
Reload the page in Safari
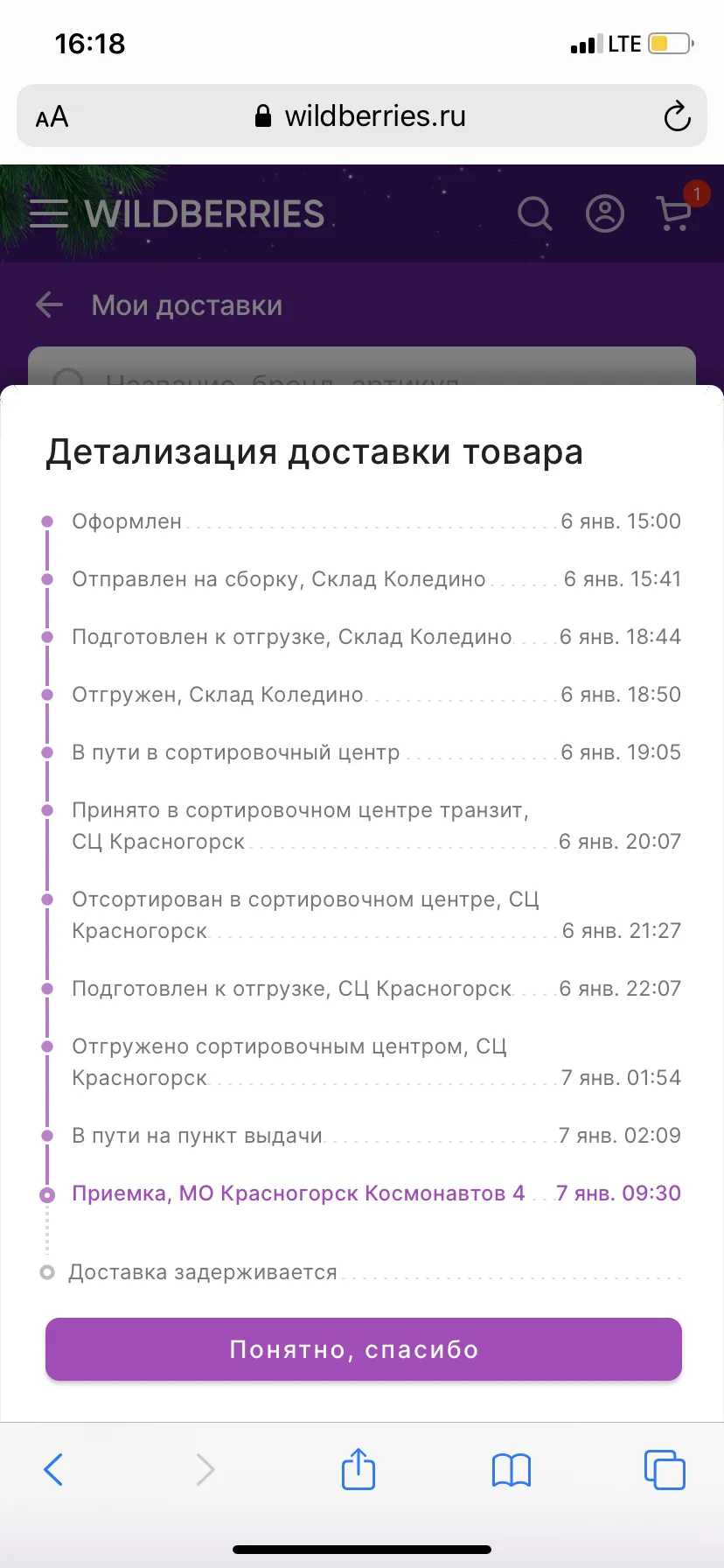coord(677,116)
